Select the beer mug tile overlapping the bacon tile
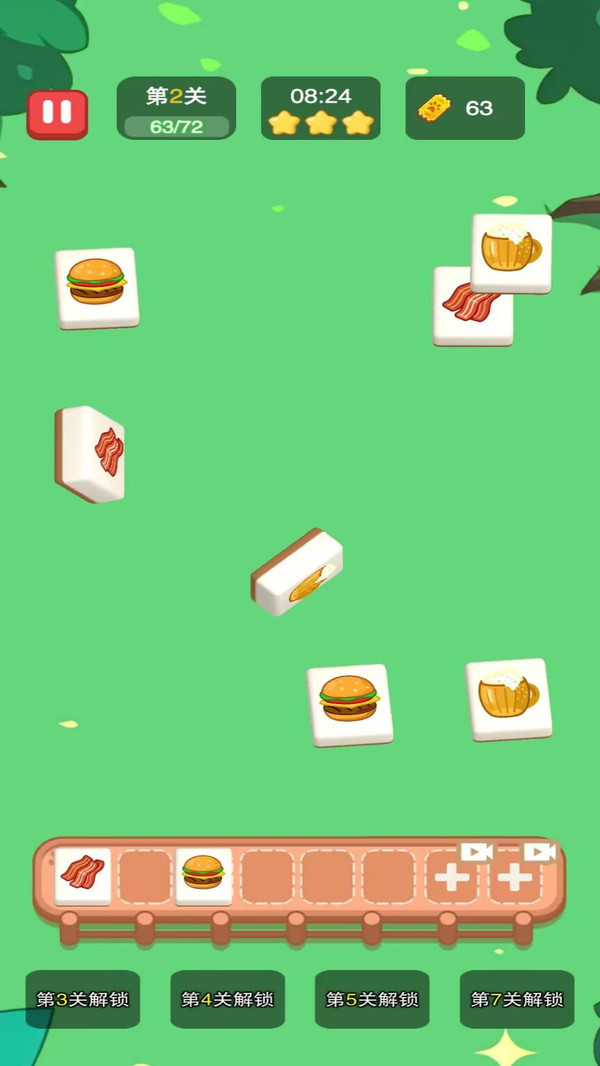This screenshot has width=600, height=1066. 511,253
